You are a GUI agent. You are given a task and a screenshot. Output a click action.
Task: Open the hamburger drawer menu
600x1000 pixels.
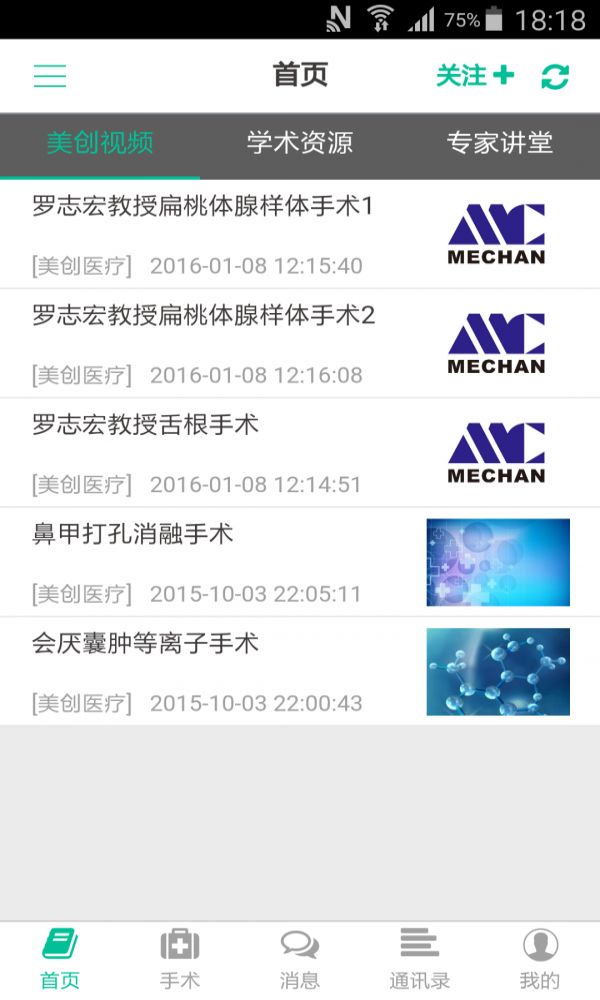[x=50, y=76]
